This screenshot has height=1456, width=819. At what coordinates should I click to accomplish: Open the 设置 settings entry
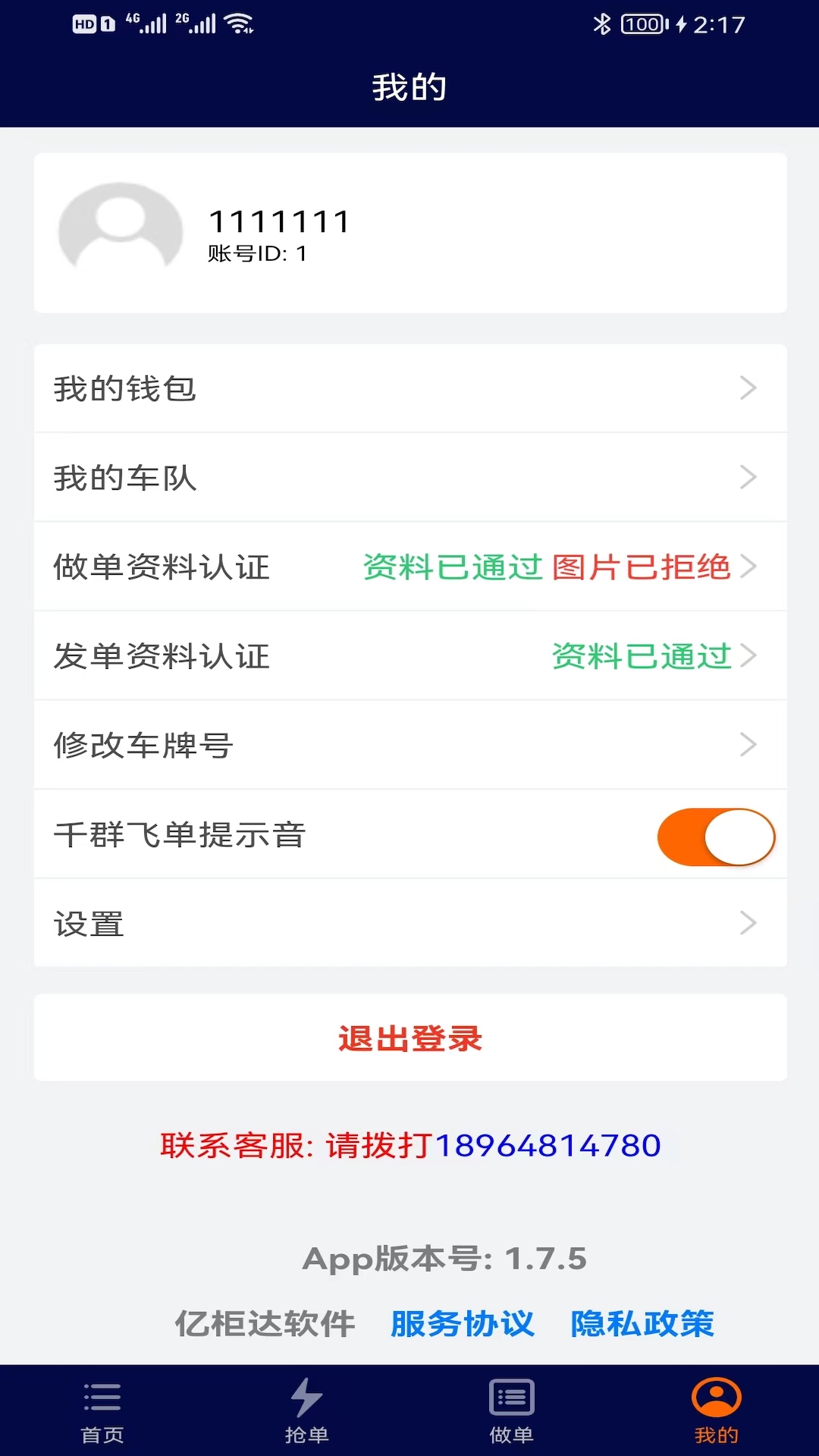point(409,924)
